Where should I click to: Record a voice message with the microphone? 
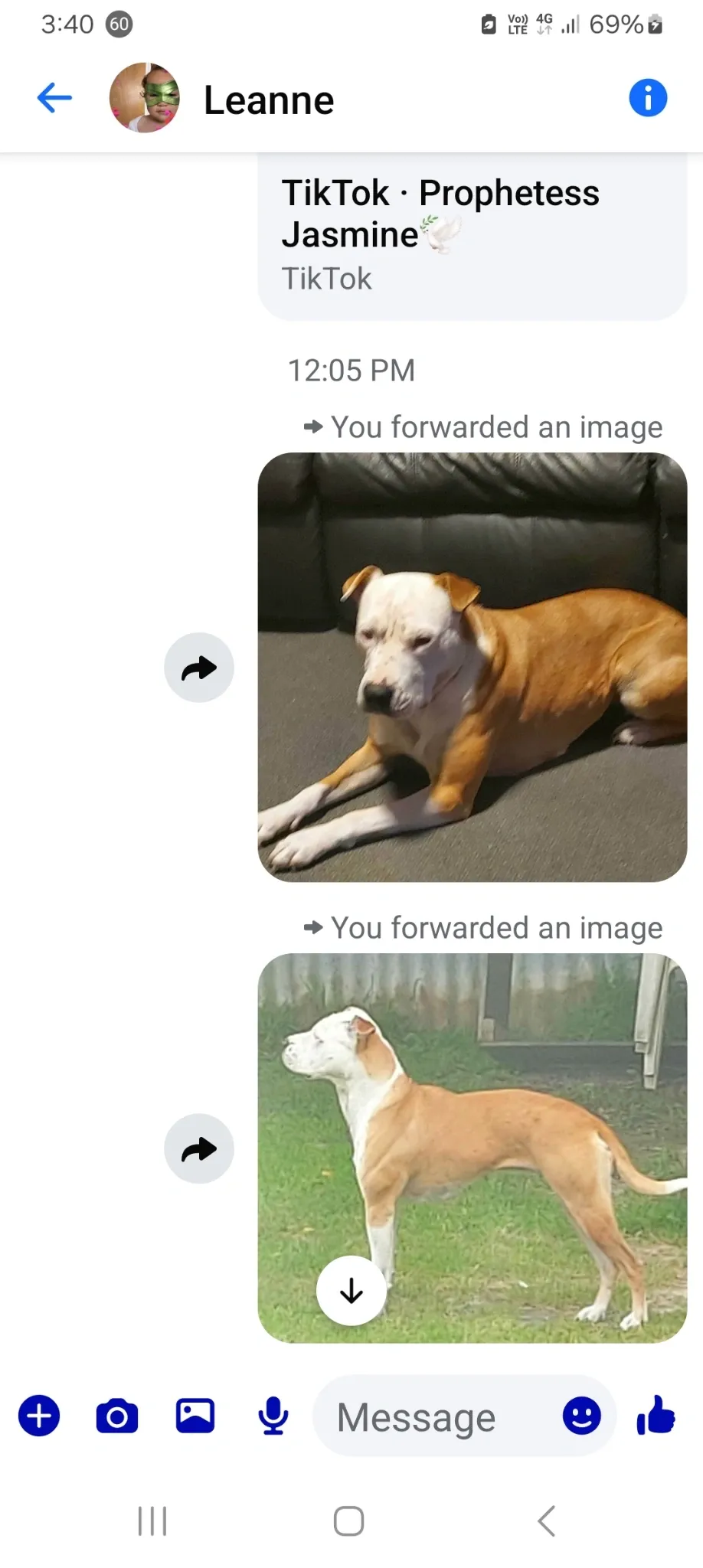(x=273, y=1416)
